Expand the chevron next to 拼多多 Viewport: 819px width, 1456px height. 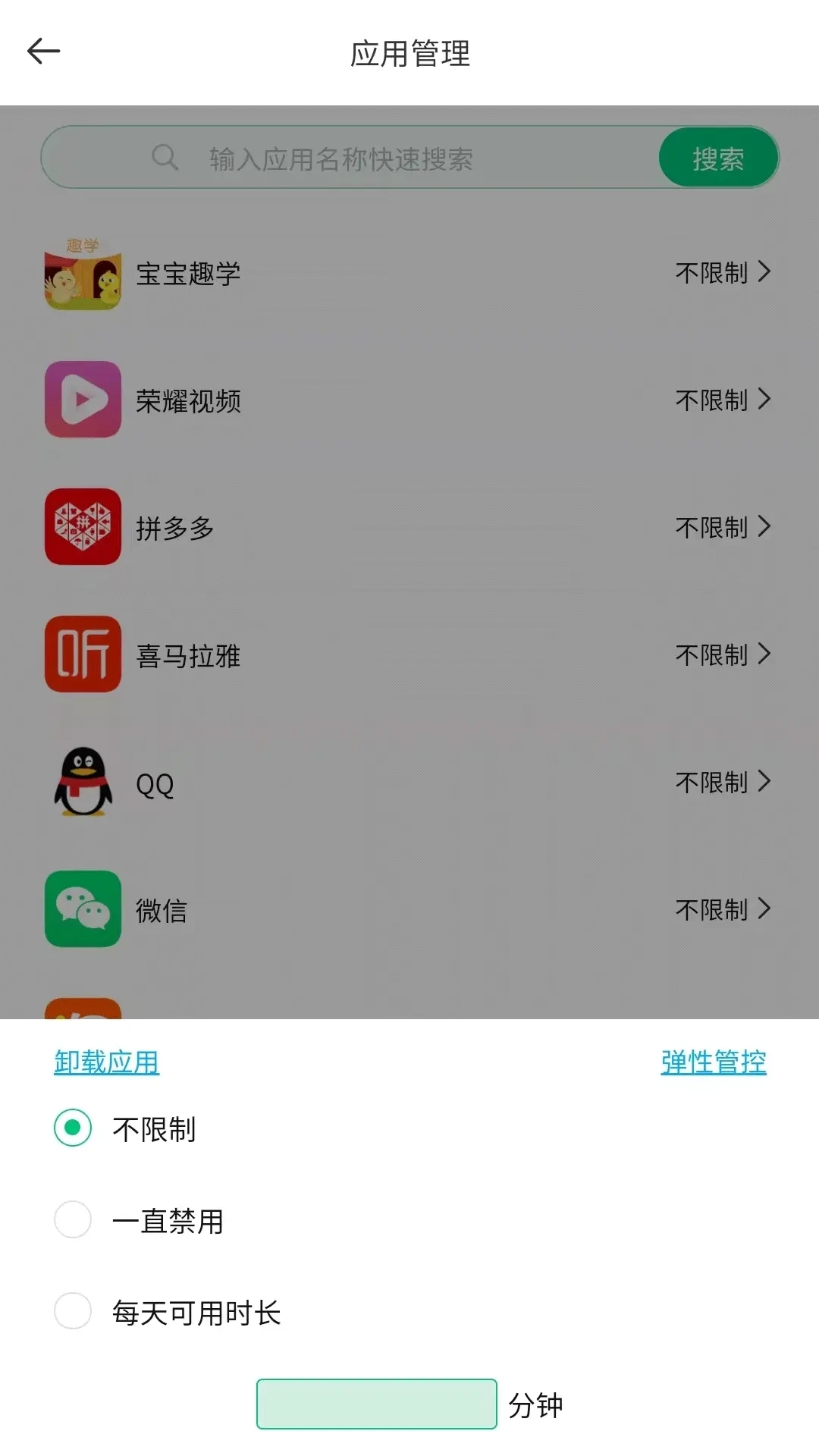click(x=767, y=526)
